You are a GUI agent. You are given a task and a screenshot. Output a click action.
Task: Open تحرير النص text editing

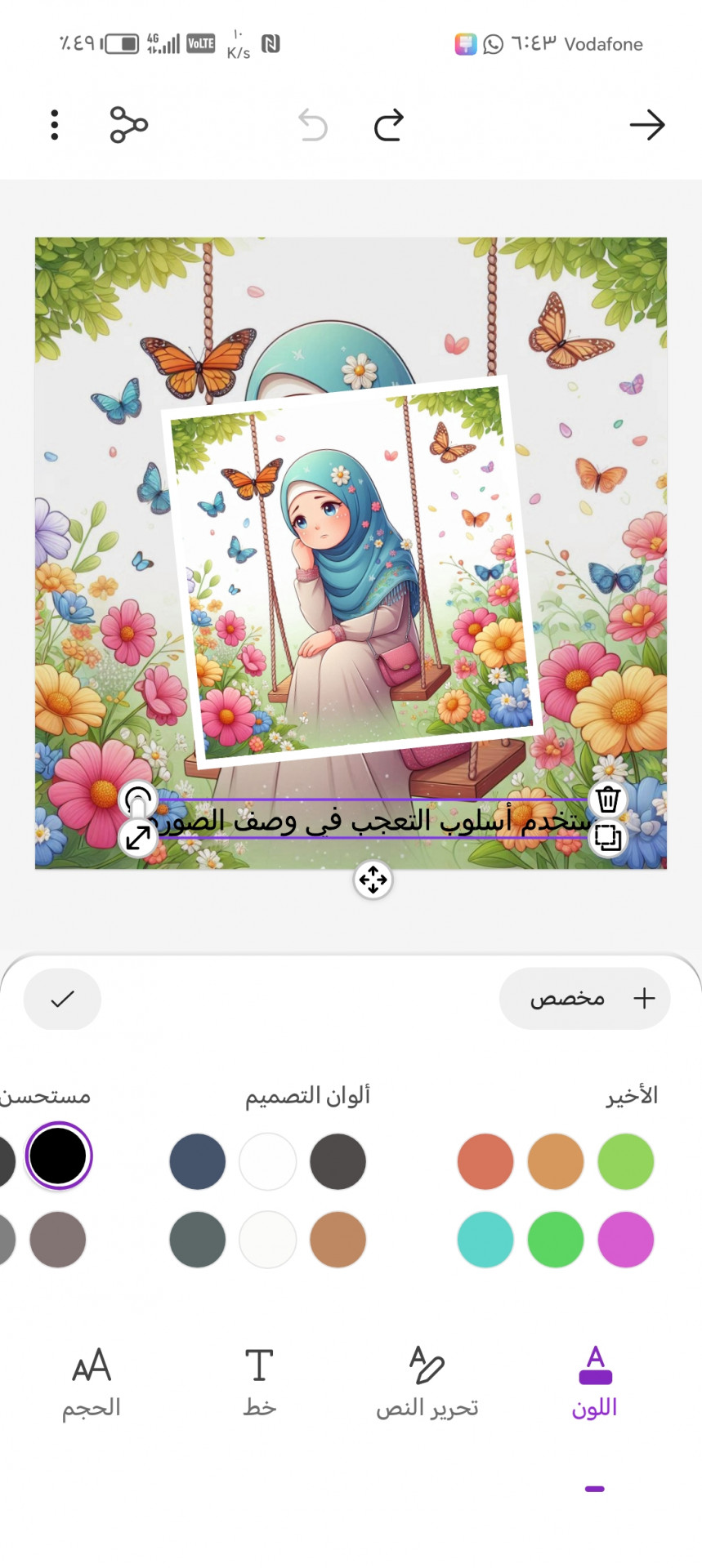(427, 1383)
